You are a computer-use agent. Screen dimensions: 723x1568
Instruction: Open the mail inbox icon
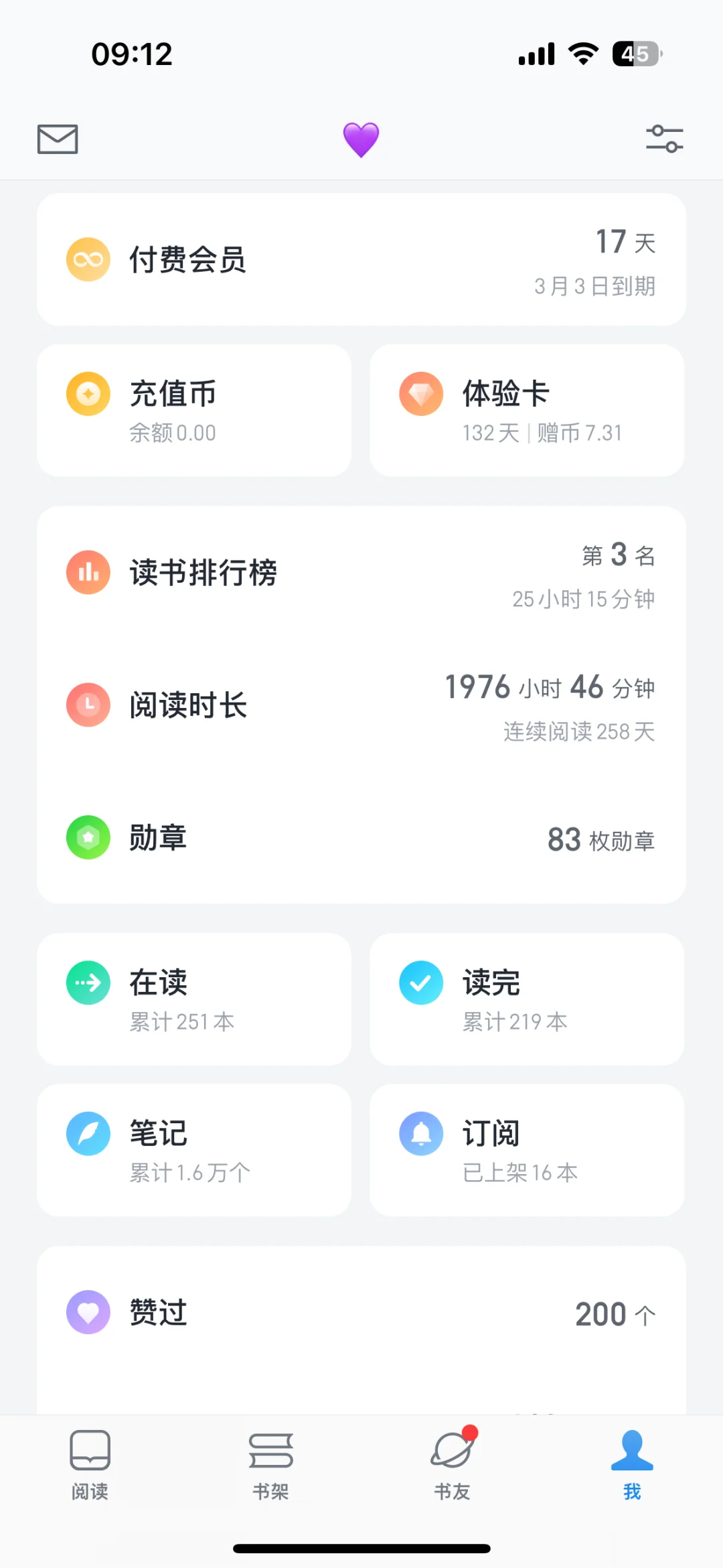[x=58, y=139]
